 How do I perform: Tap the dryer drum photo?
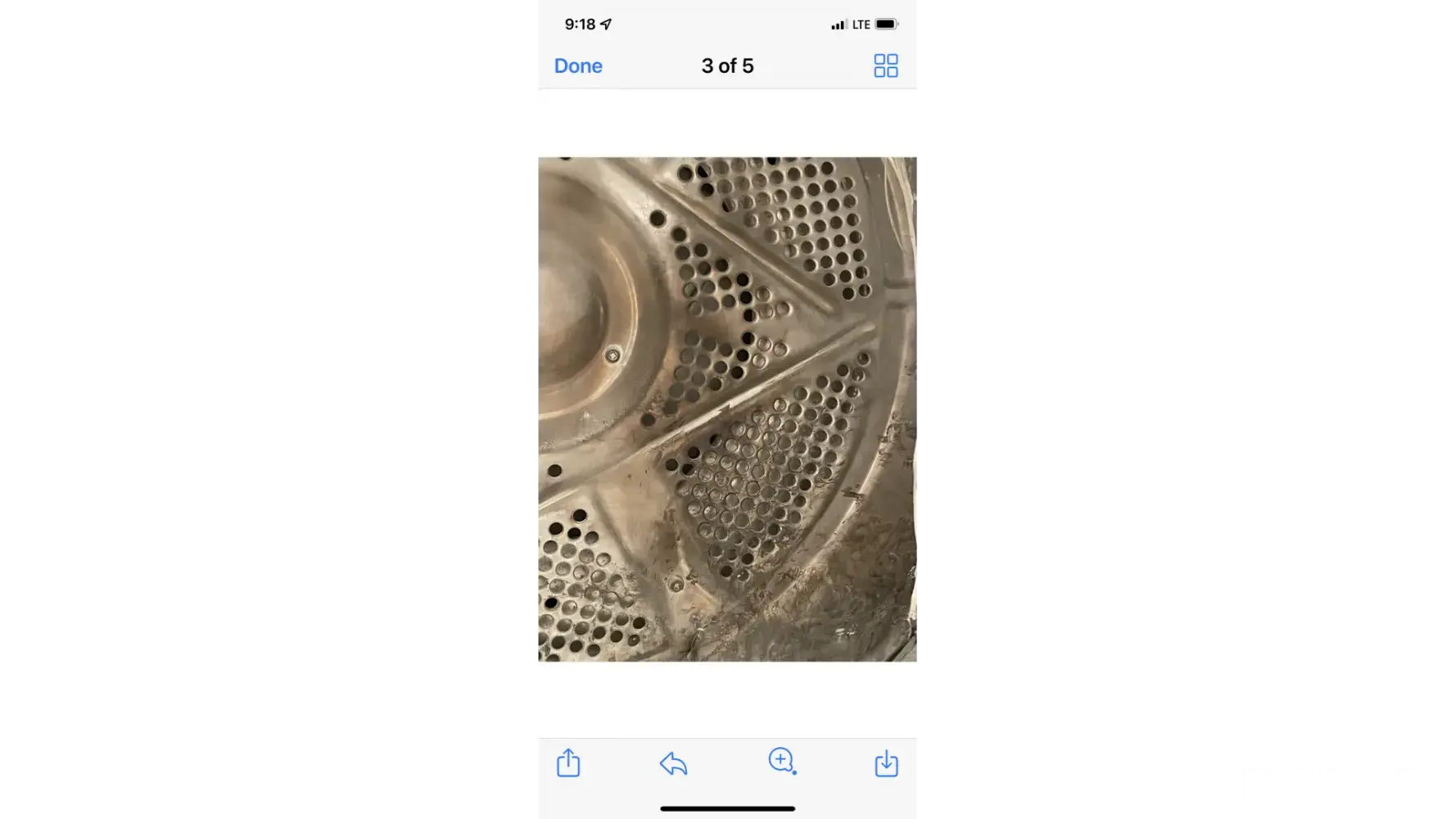click(727, 409)
